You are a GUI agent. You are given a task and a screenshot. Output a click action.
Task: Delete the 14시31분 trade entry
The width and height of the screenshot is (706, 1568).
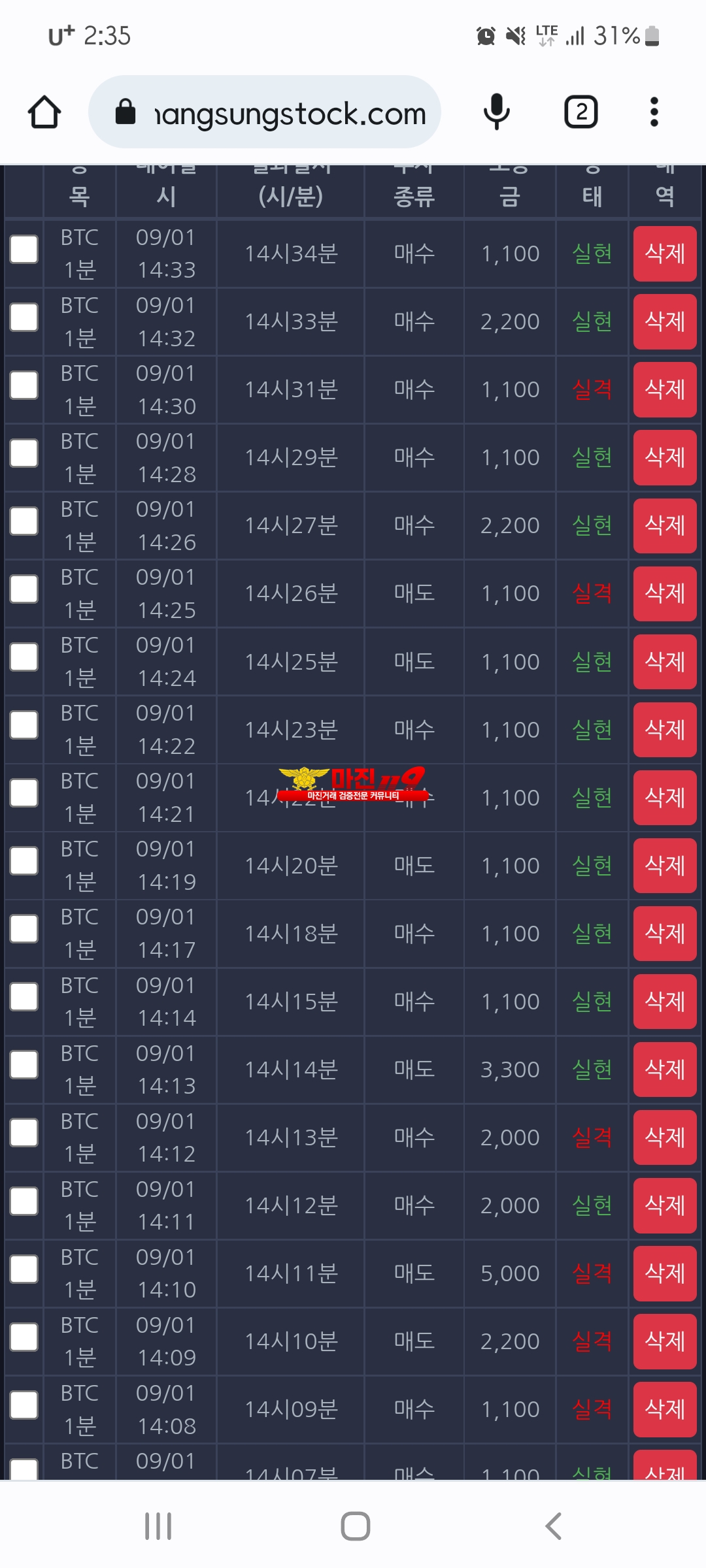(665, 389)
